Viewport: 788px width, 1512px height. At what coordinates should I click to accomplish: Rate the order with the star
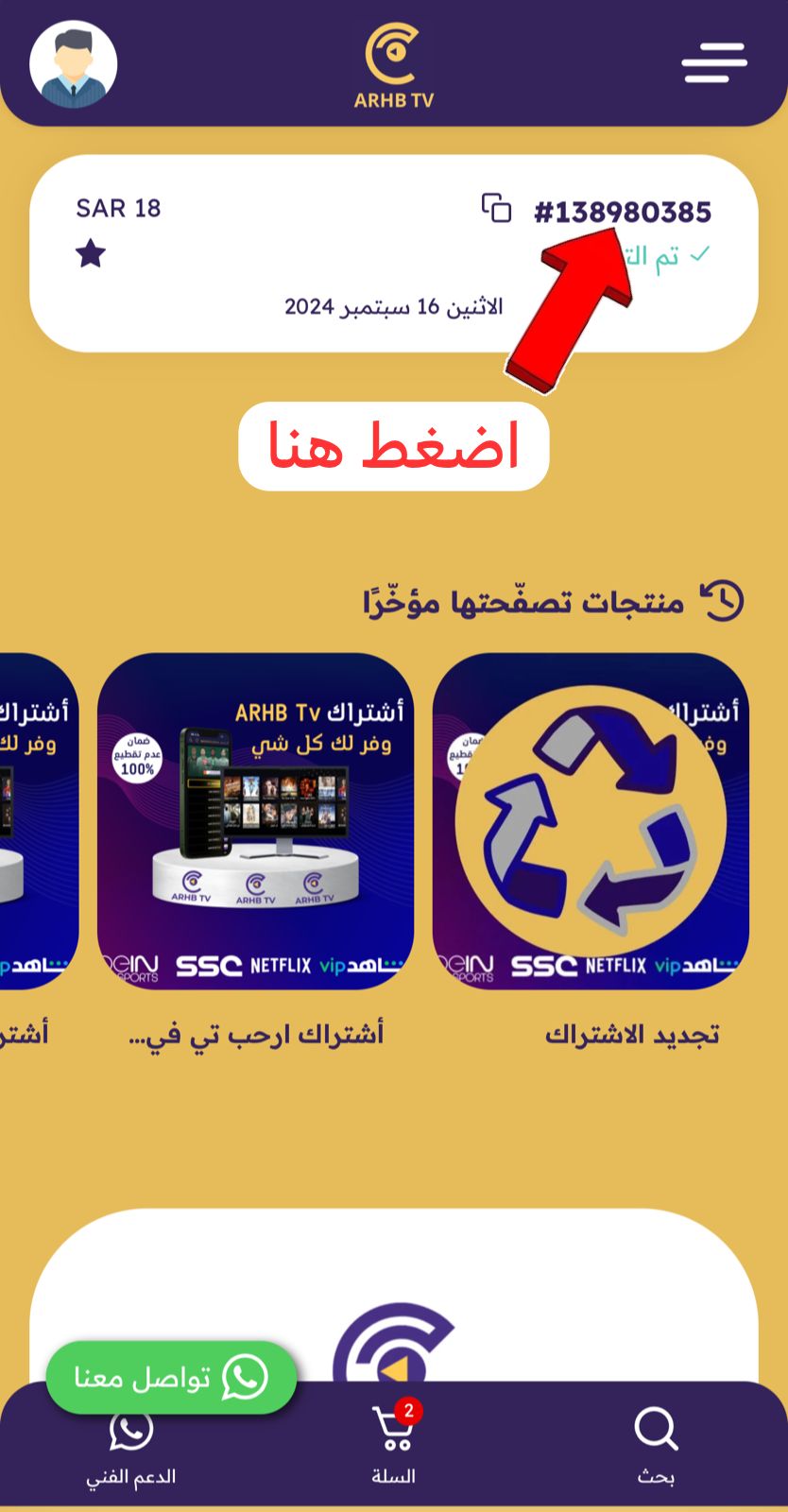[x=91, y=253]
